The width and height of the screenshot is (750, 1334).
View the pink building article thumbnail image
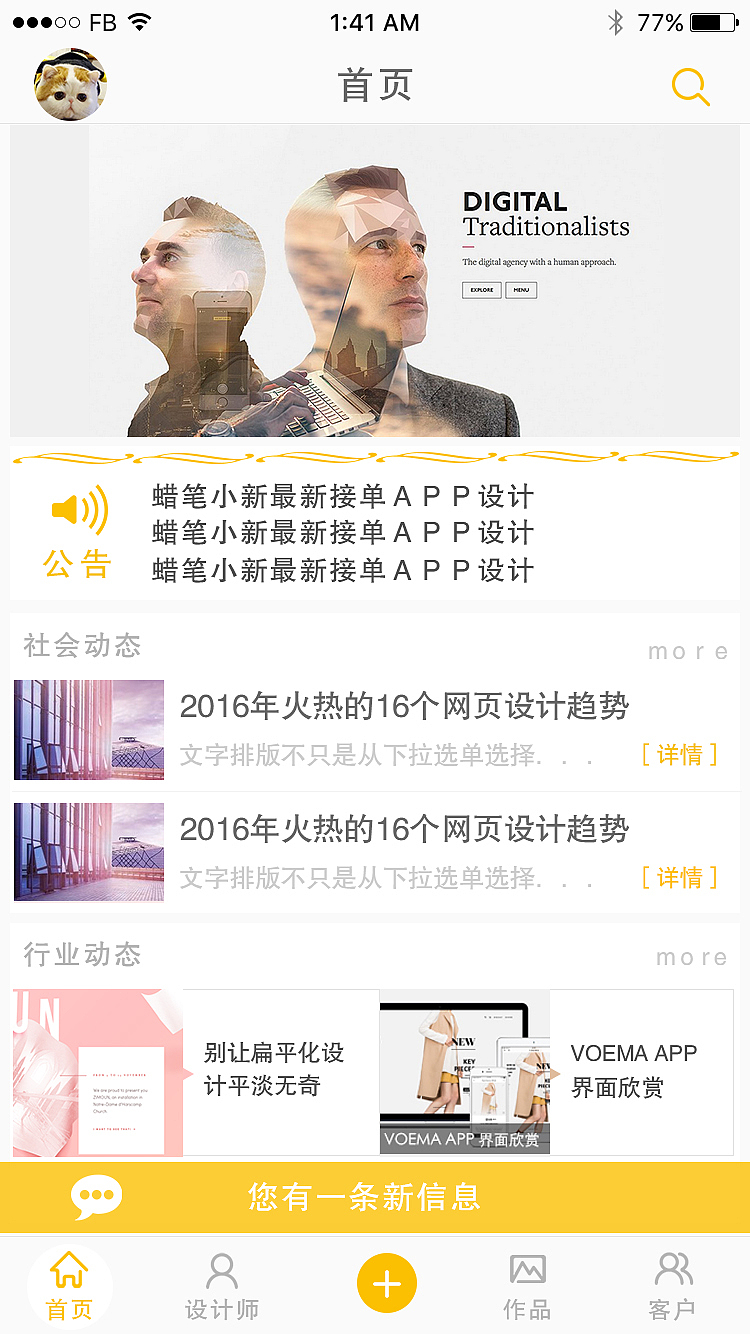click(x=88, y=729)
